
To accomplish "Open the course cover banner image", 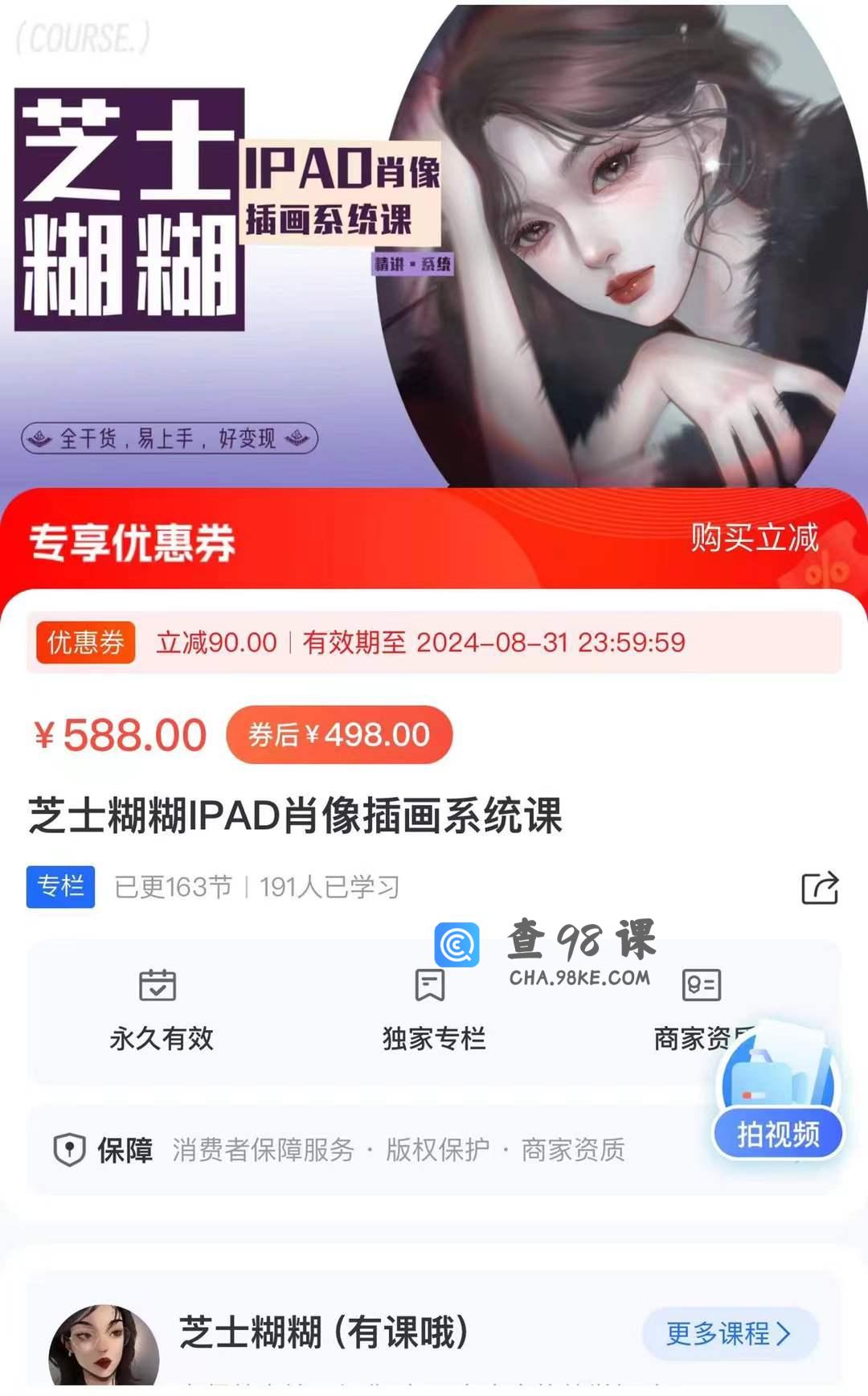I will 434,241.
